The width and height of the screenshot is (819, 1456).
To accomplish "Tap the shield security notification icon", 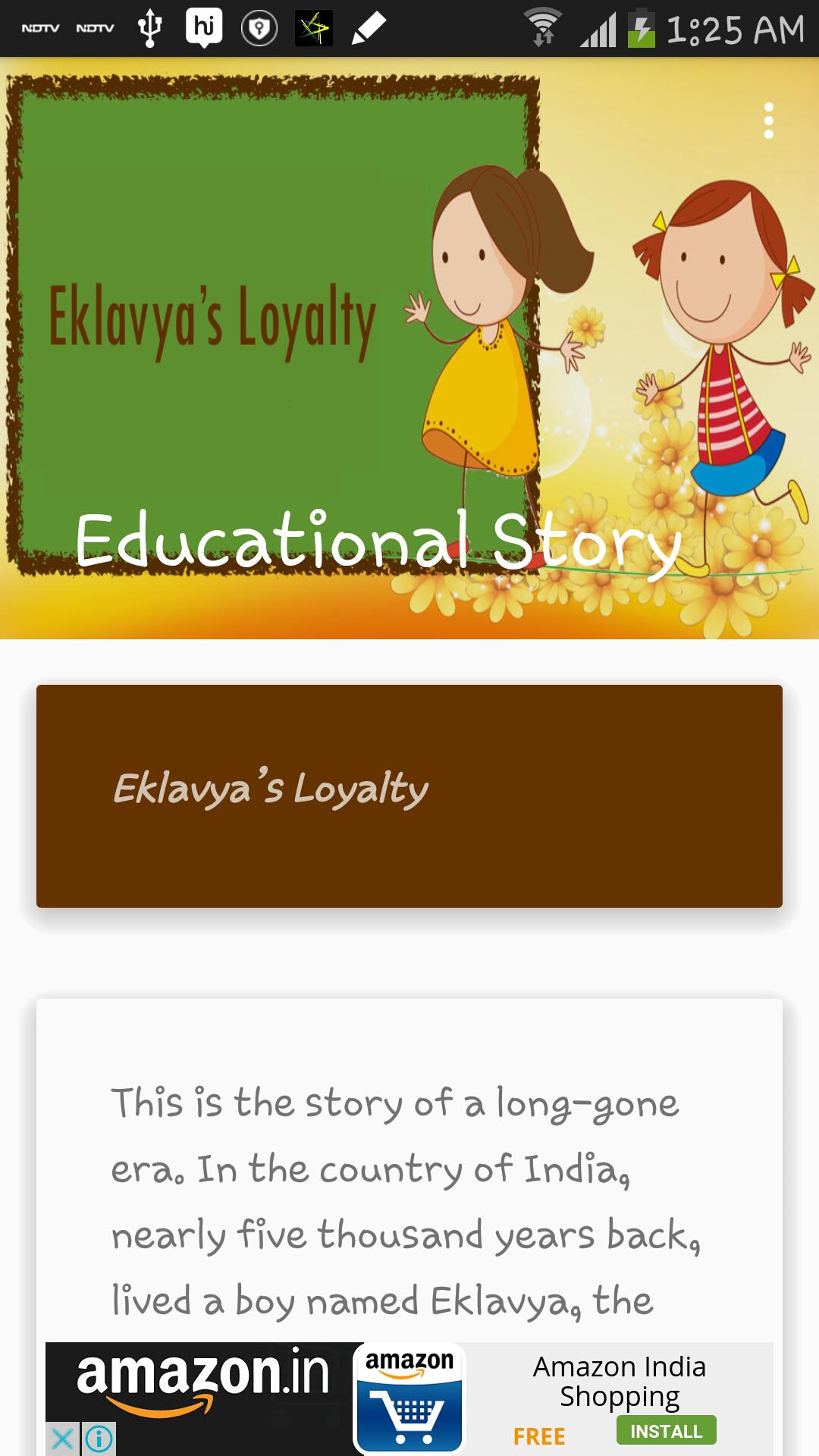I will (258, 27).
